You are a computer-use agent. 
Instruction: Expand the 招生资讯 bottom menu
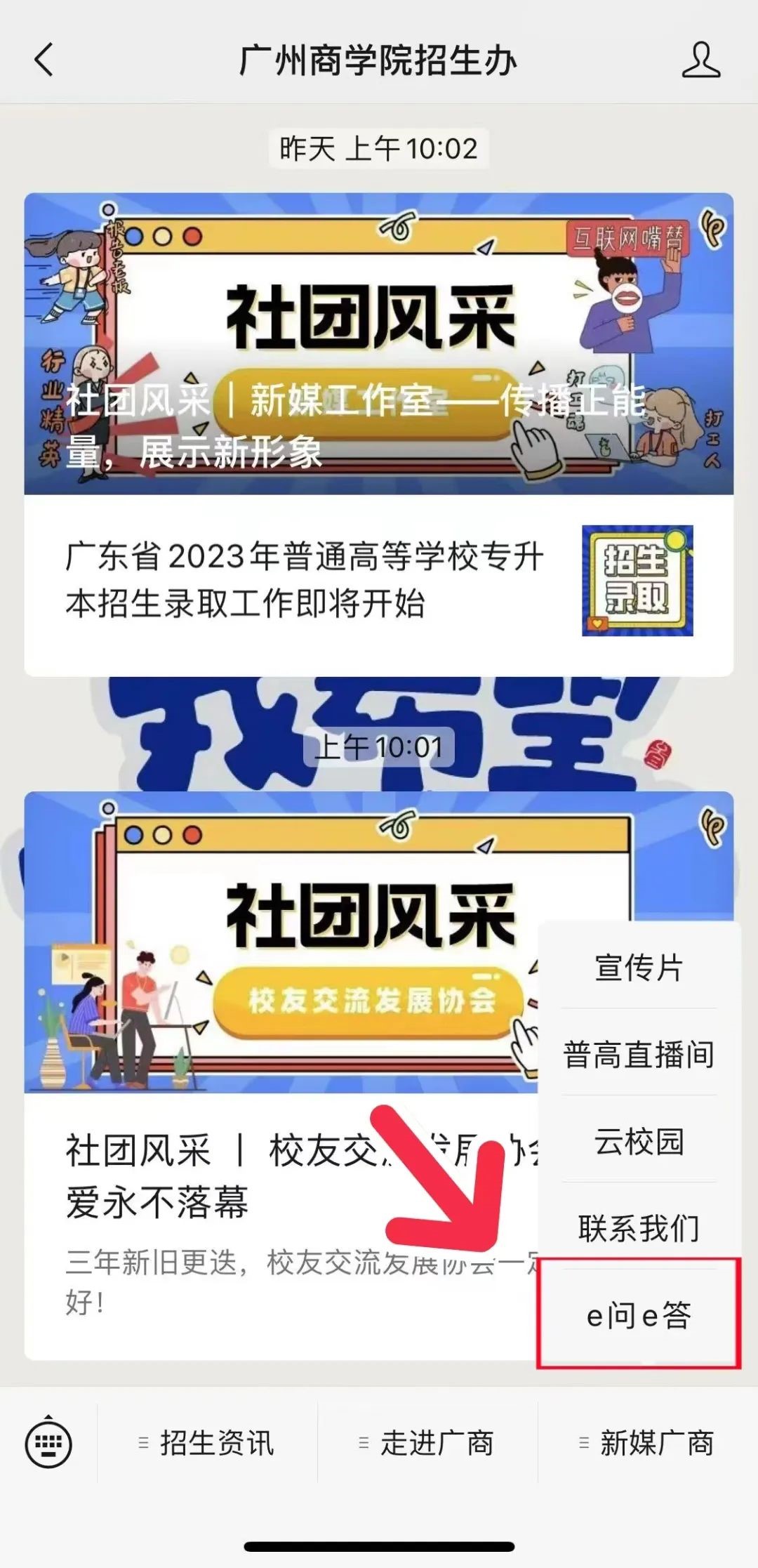point(208,1444)
